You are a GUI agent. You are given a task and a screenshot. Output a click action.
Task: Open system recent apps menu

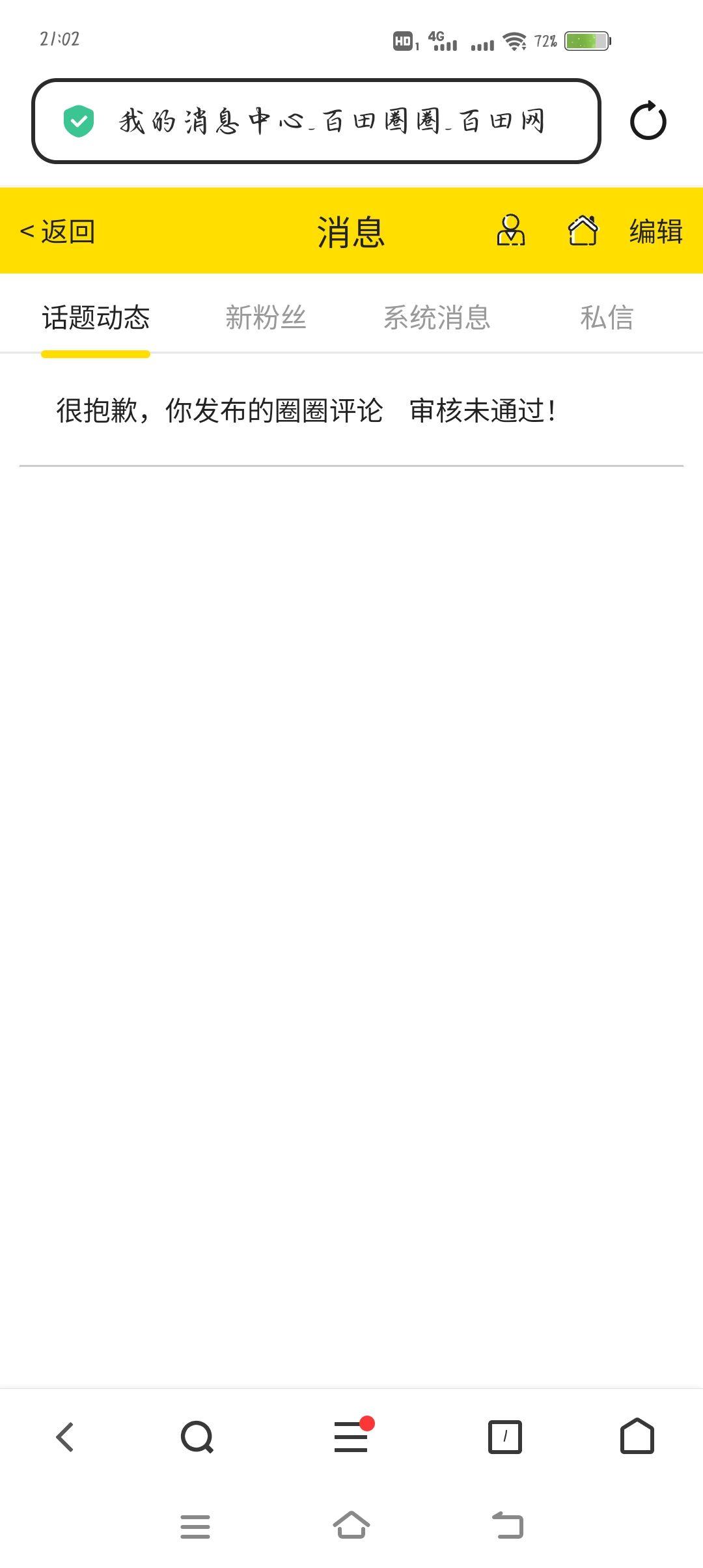point(195,1525)
